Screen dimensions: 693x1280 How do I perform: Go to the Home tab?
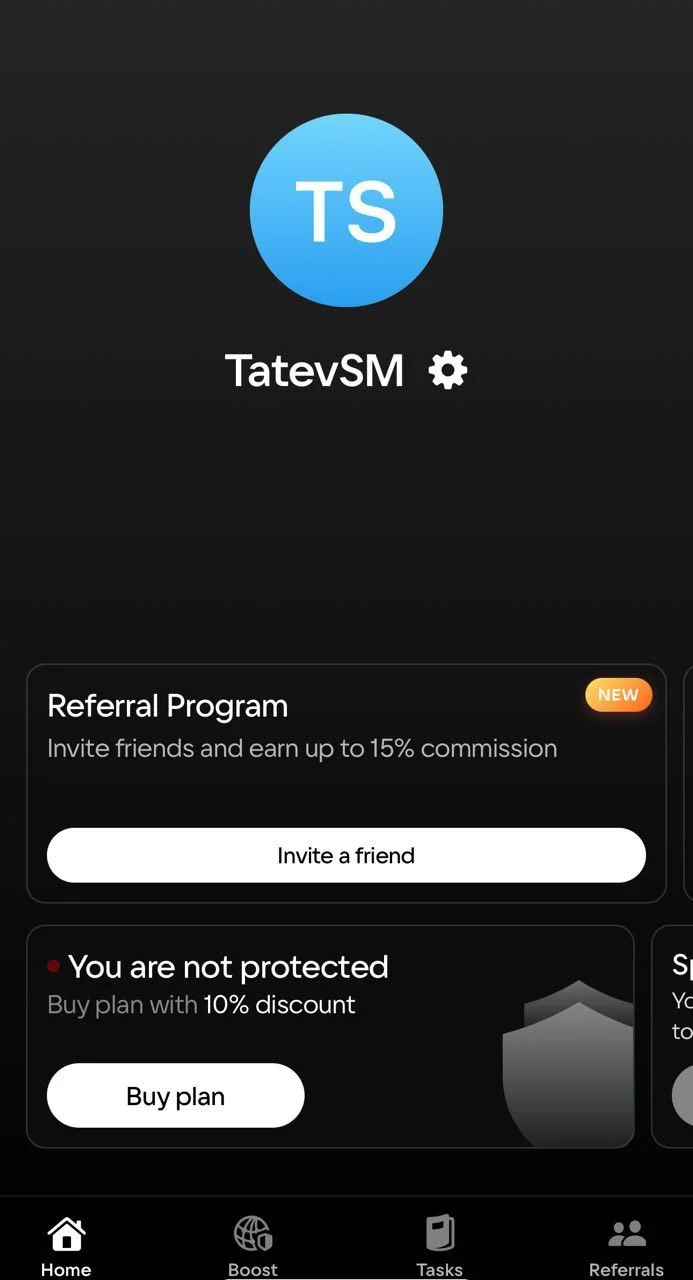coord(66,1246)
